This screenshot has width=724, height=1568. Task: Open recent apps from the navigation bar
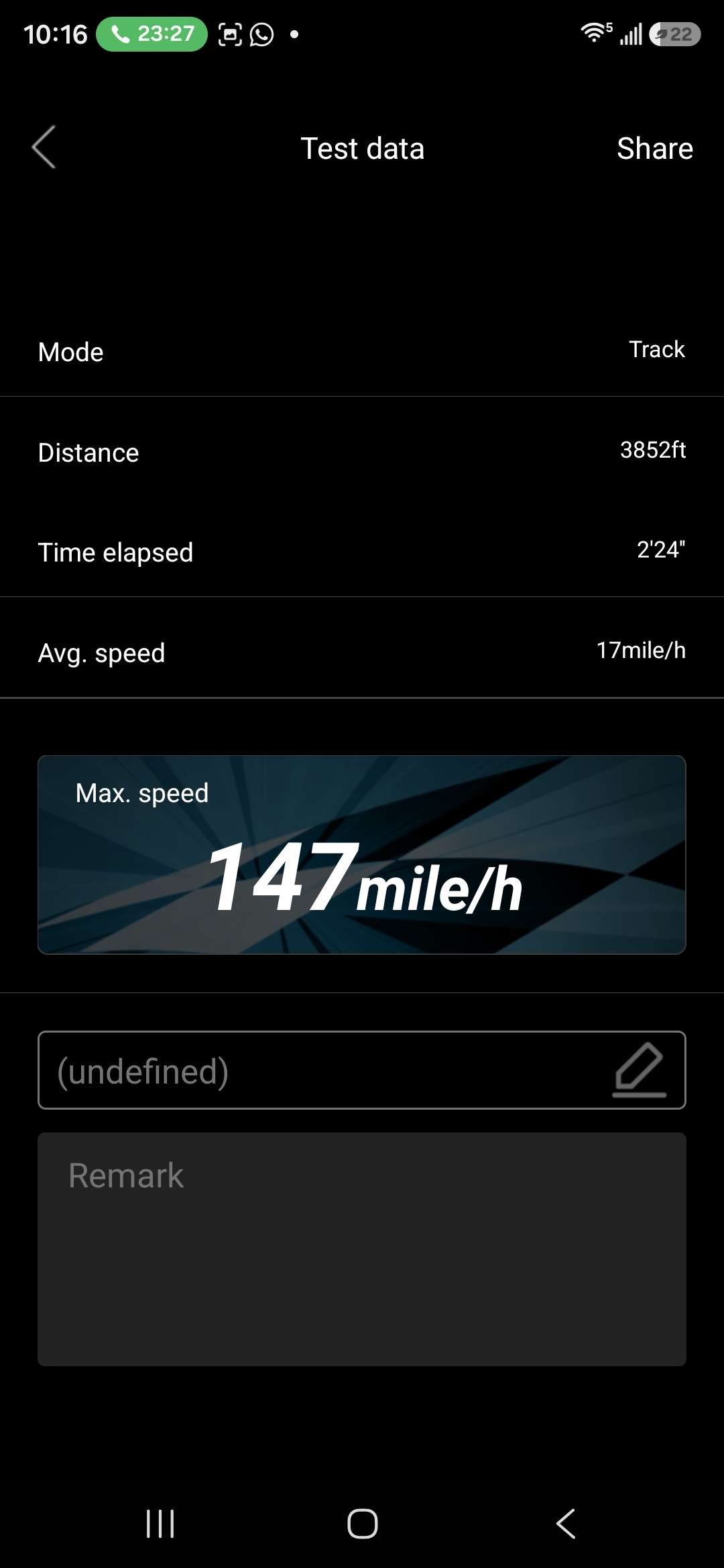(160, 1524)
